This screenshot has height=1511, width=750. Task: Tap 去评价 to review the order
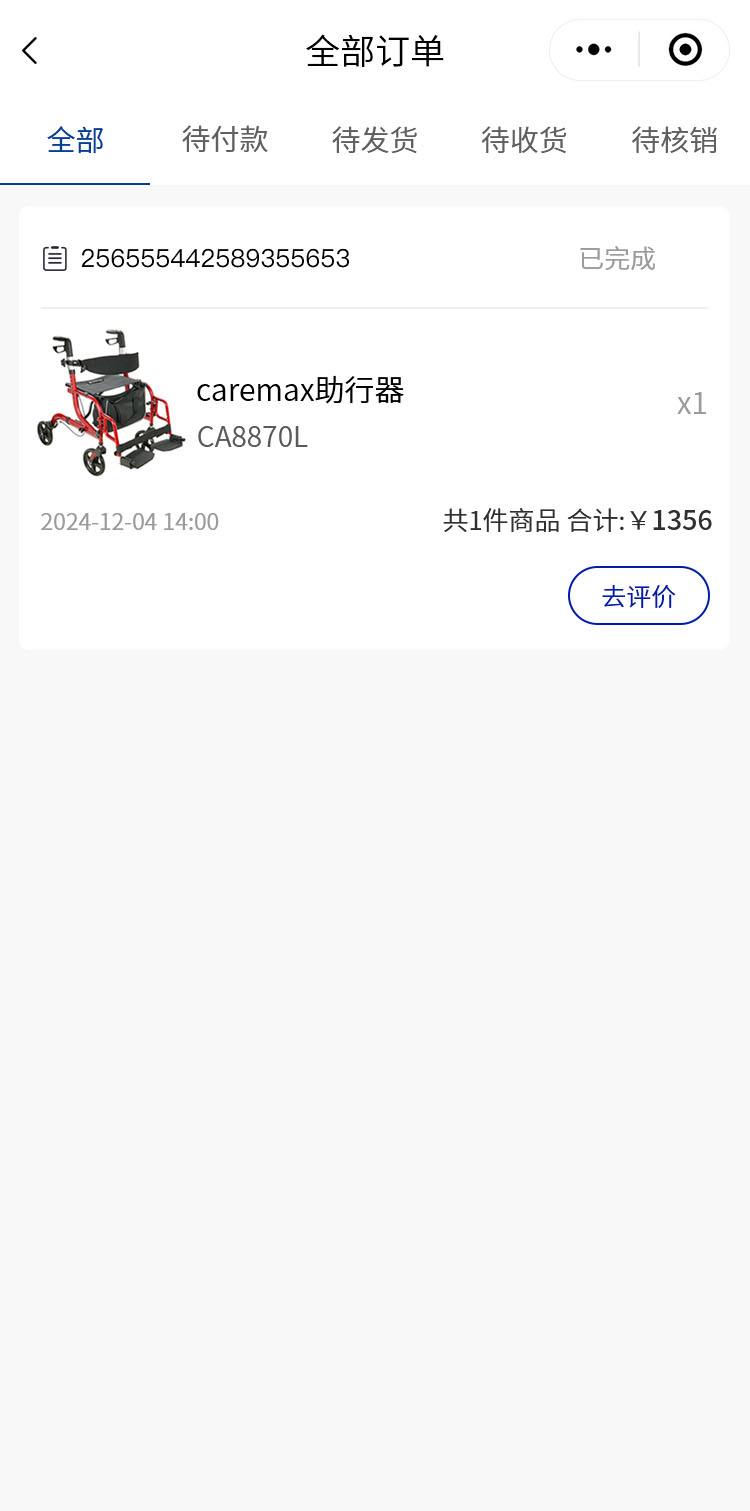click(x=639, y=596)
